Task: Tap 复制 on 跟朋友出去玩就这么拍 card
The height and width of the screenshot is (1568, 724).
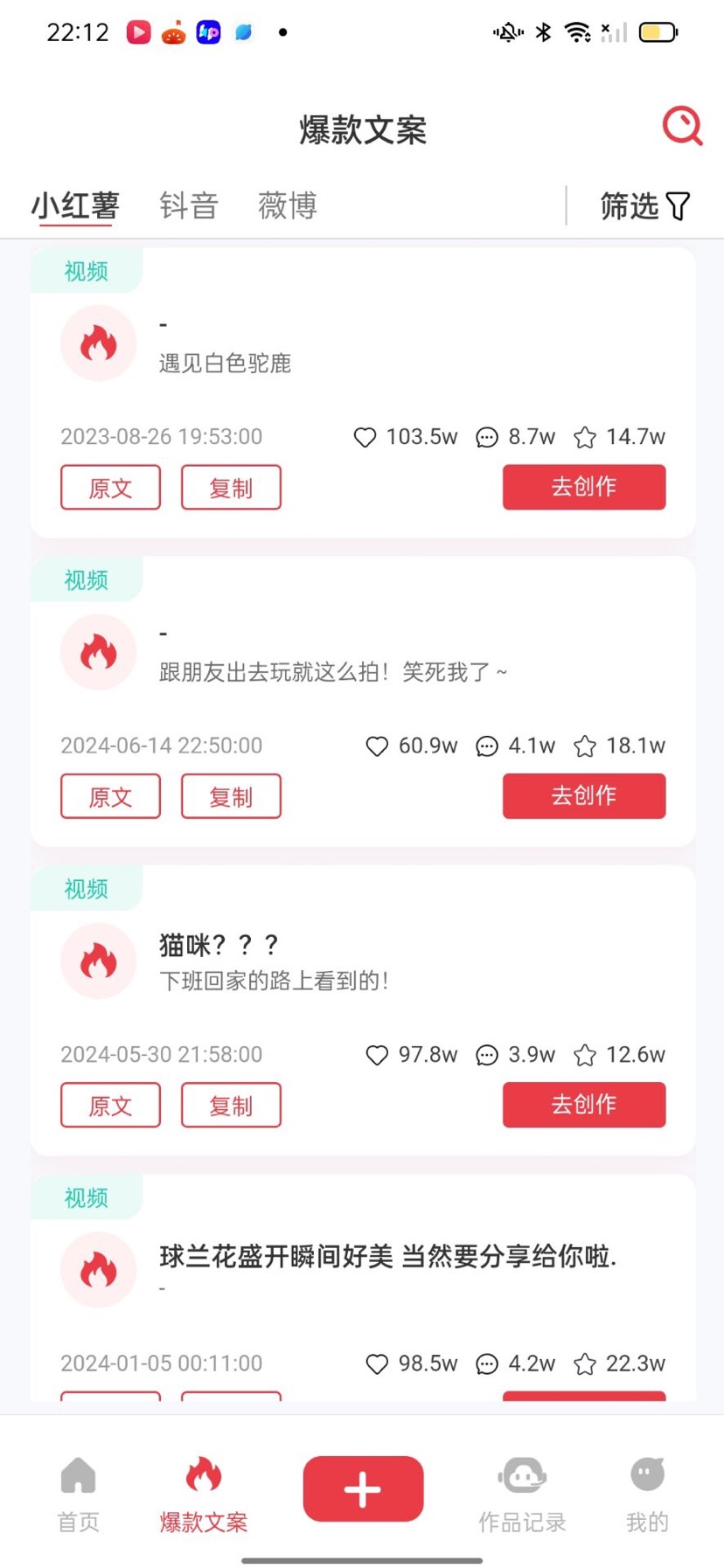Action: pos(231,796)
